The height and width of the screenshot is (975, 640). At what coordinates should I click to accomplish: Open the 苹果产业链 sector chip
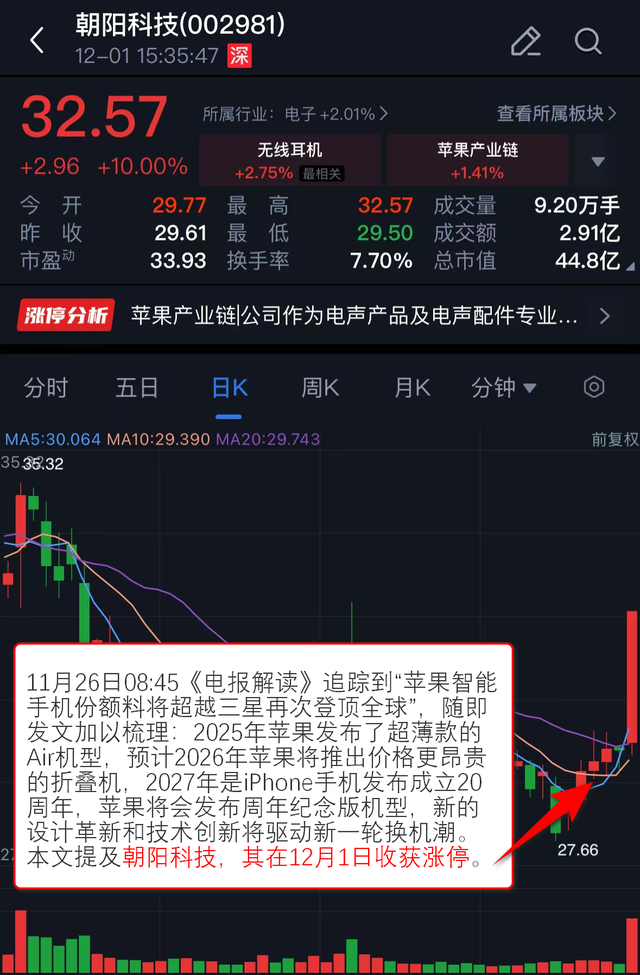coord(477,160)
